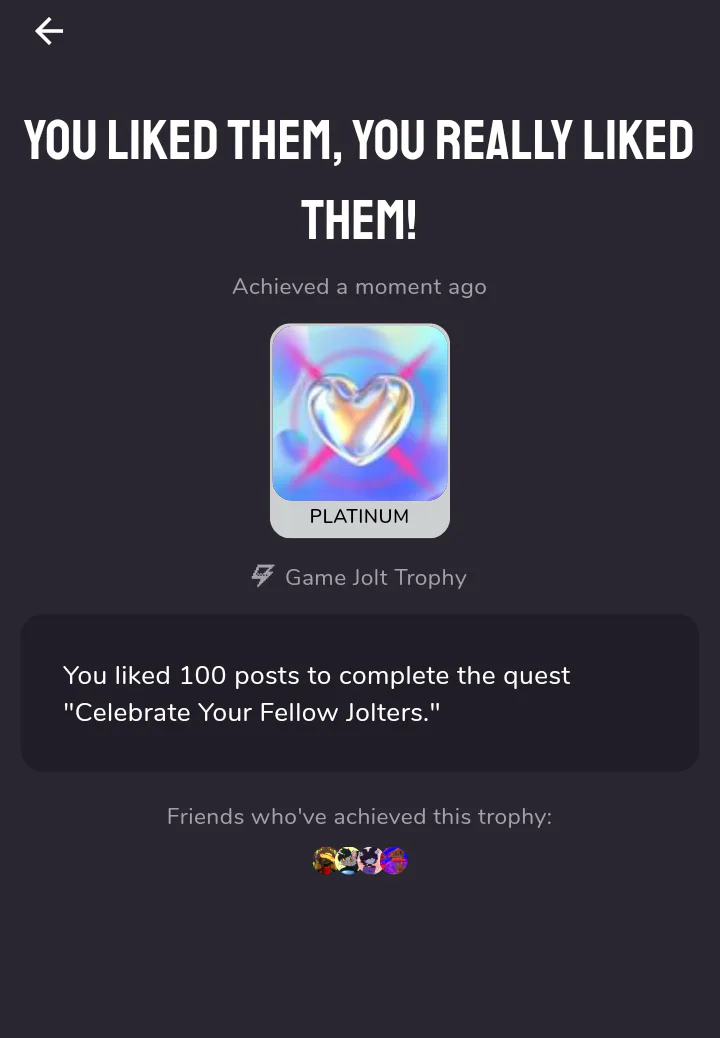Go back using the arrow
Image resolution: width=720 pixels, height=1038 pixels.
point(49,32)
